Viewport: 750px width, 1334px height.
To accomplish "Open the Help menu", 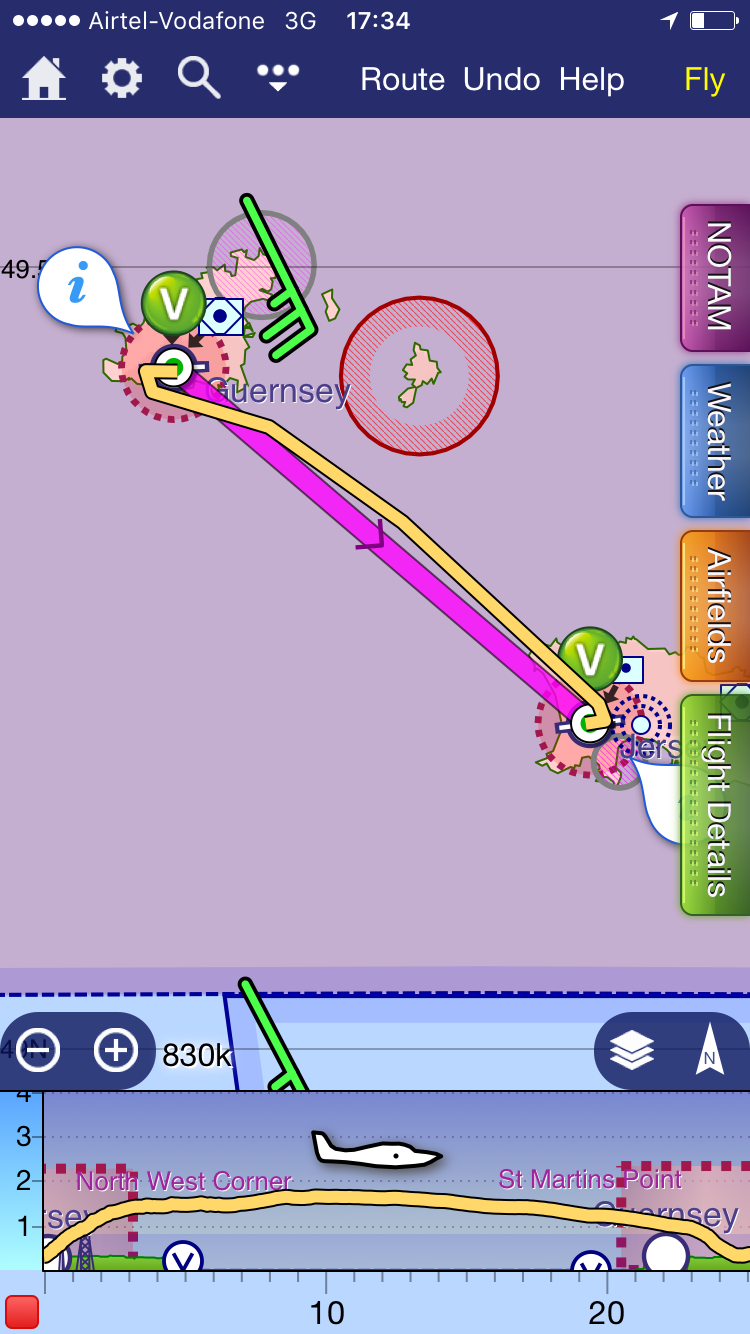I will [x=591, y=79].
